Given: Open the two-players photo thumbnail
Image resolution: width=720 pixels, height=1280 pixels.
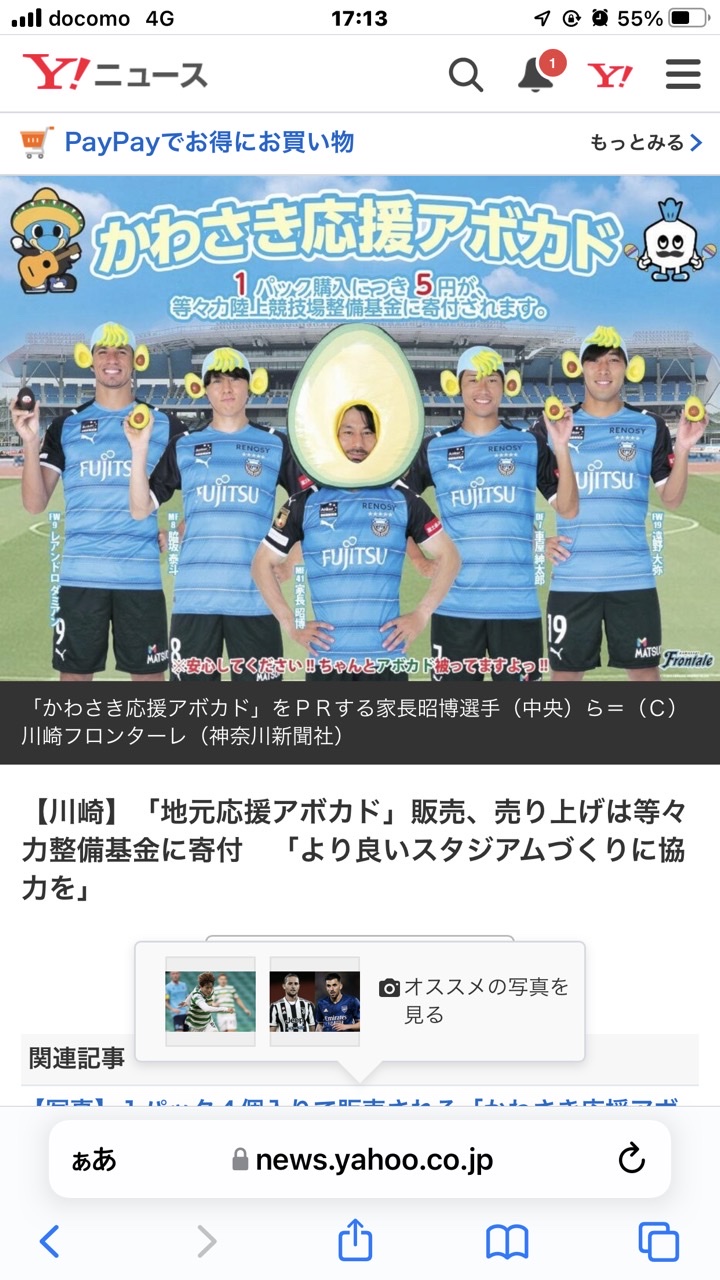Looking at the screenshot, I should tap(314, 1001).
